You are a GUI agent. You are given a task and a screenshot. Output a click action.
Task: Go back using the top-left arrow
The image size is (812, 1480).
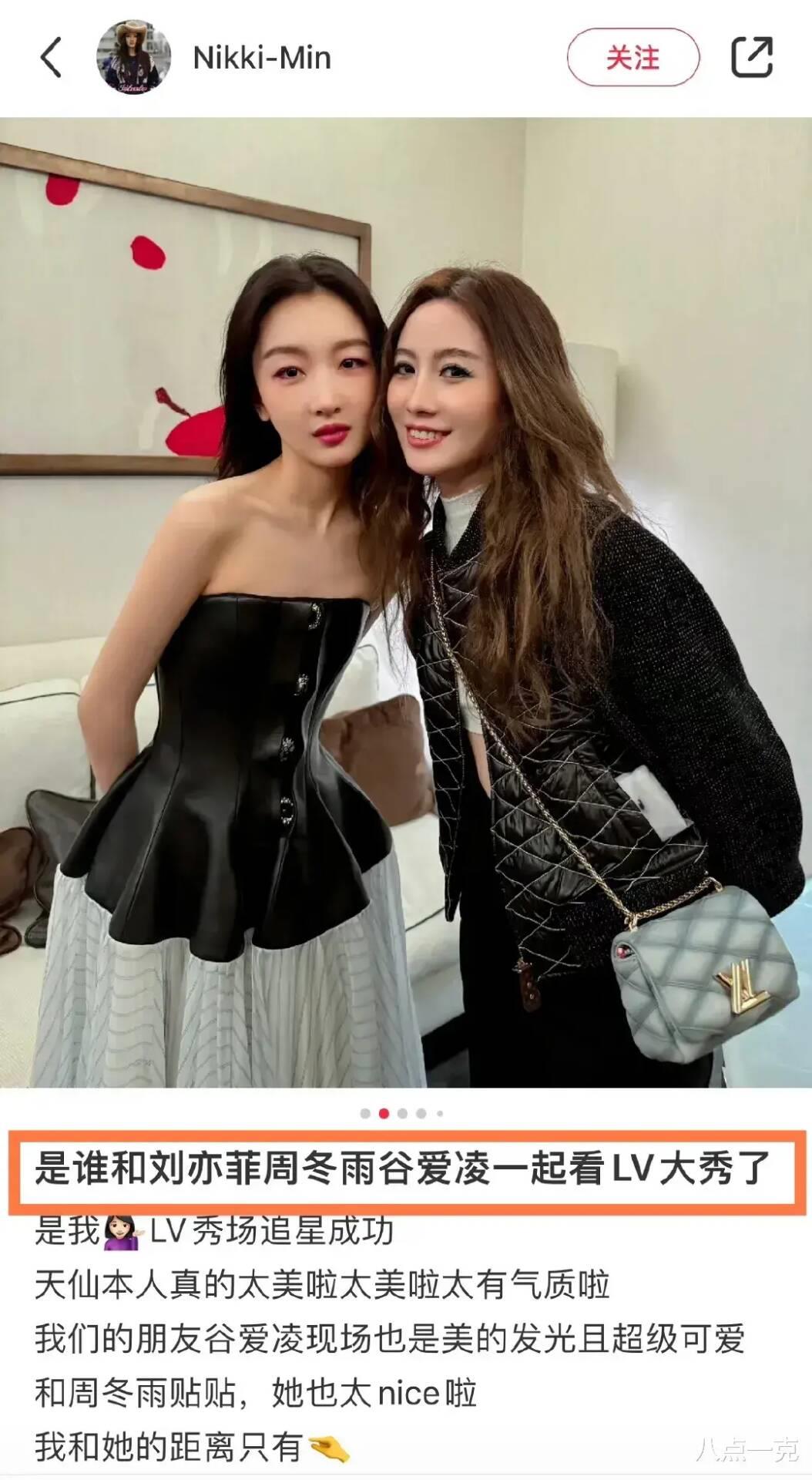pyautogui.click(x=51, y=58)
